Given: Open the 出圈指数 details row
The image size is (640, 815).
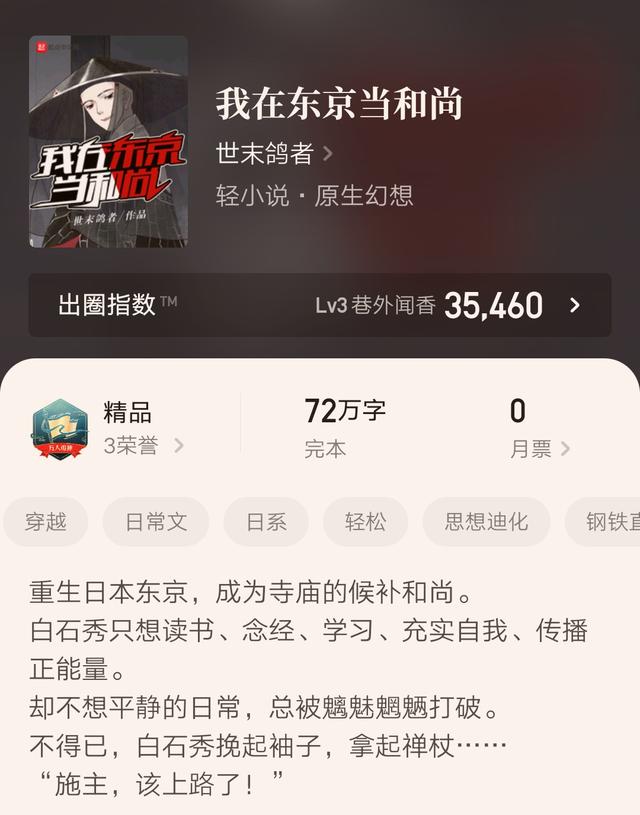Looking at the screenshot, I should pyautogui.click(x=319, y=305).
